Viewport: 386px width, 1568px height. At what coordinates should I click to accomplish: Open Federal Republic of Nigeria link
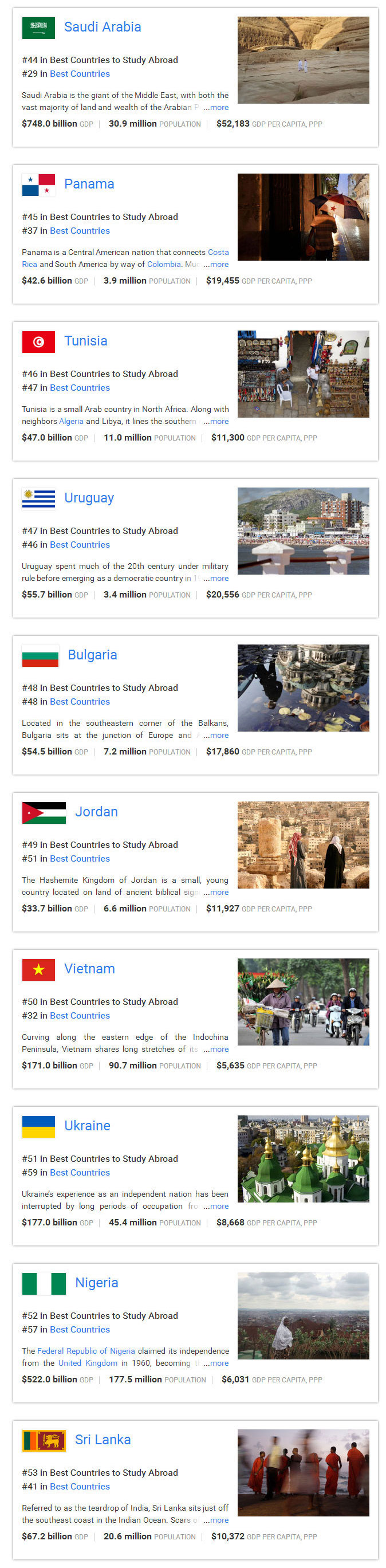[x=86, y=1351]
